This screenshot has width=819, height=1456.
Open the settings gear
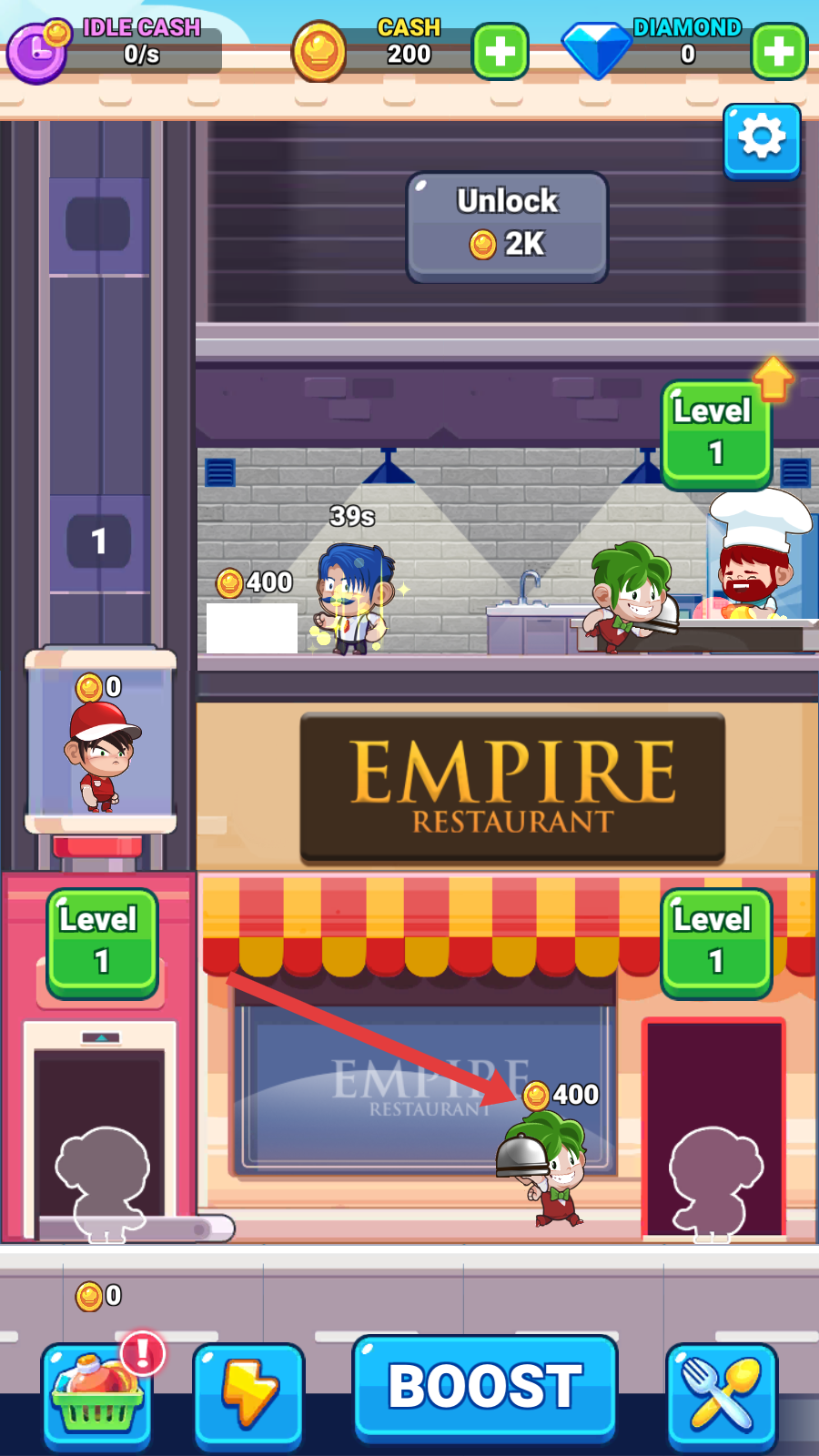[762, 139]
